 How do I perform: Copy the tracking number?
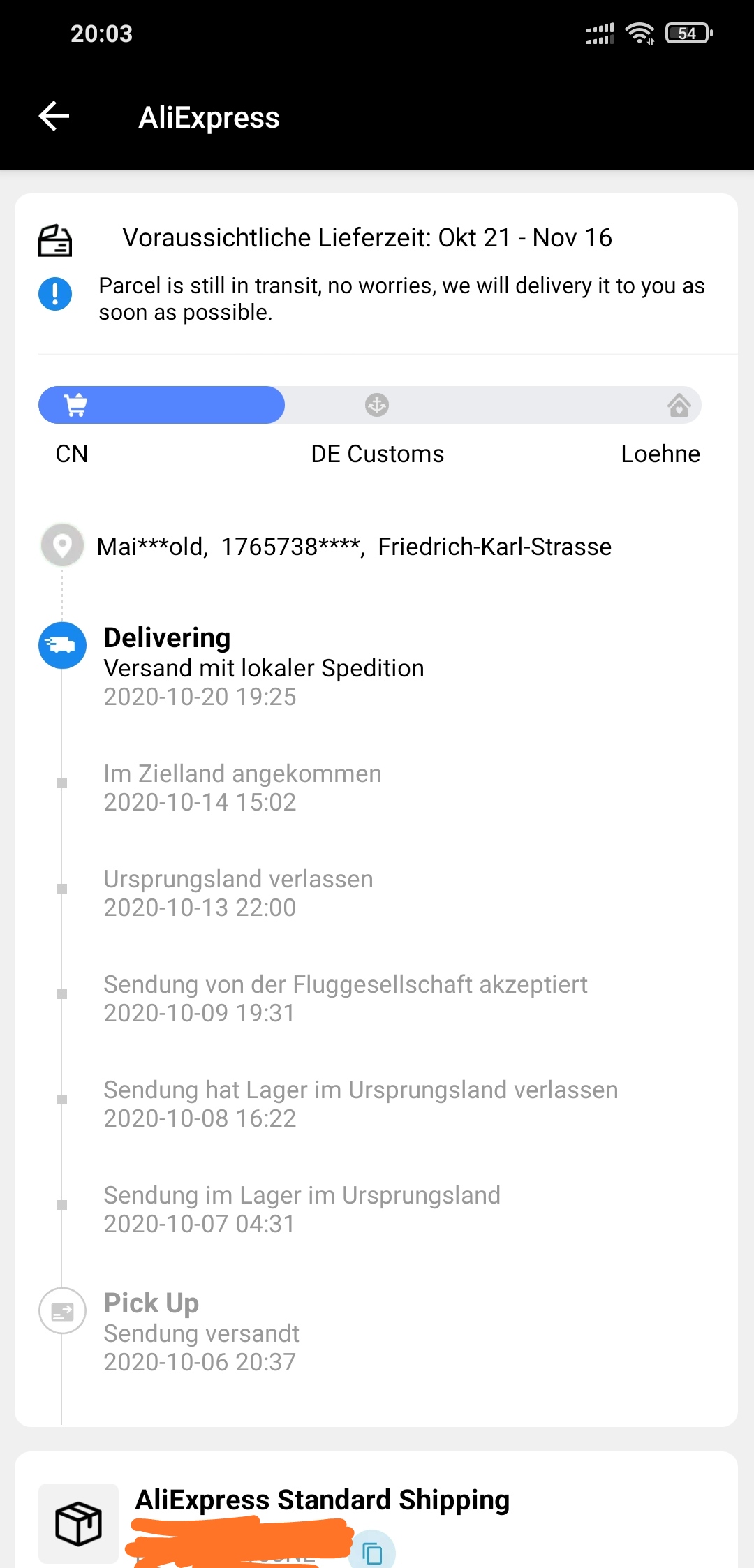tap(373, 1551)
